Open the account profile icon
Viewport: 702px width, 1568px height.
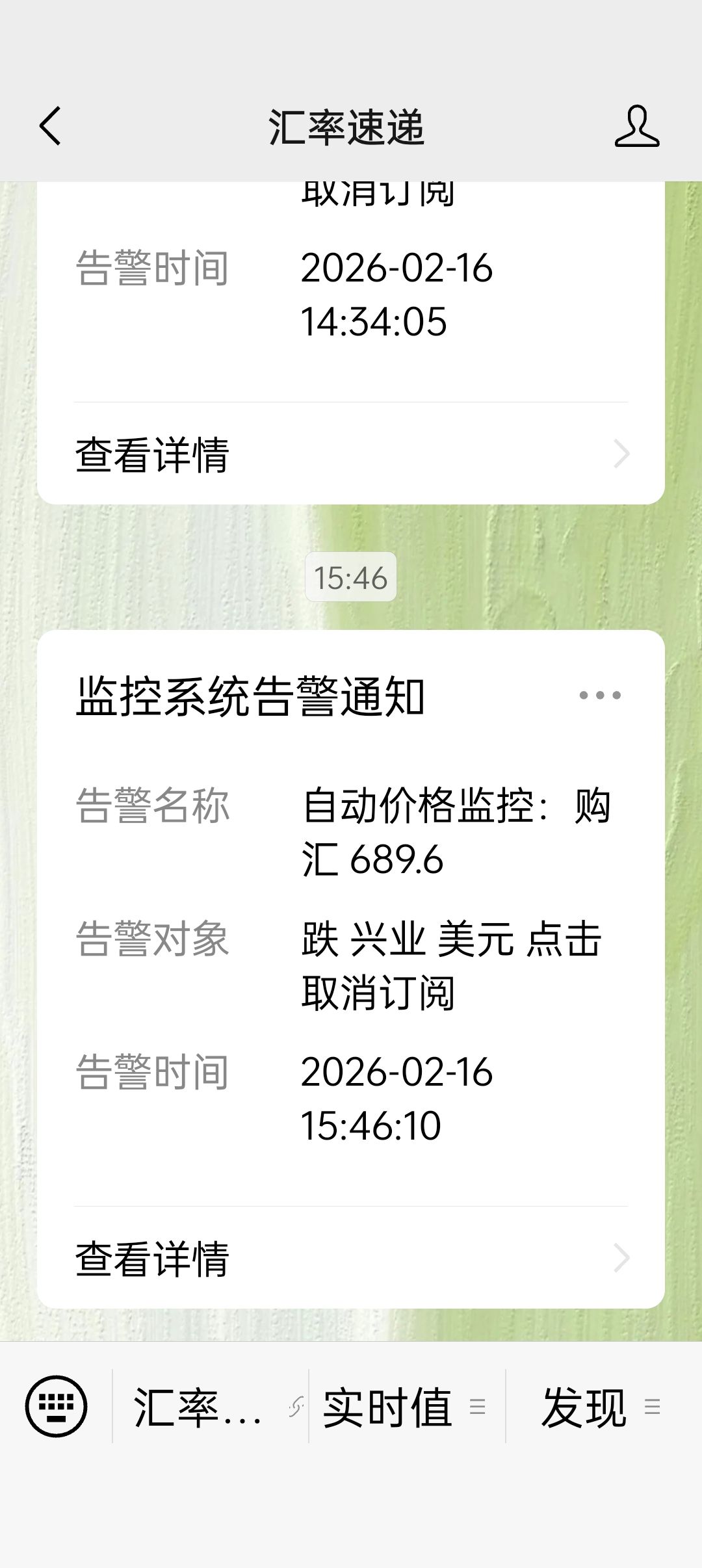click(x=636, y=126)
